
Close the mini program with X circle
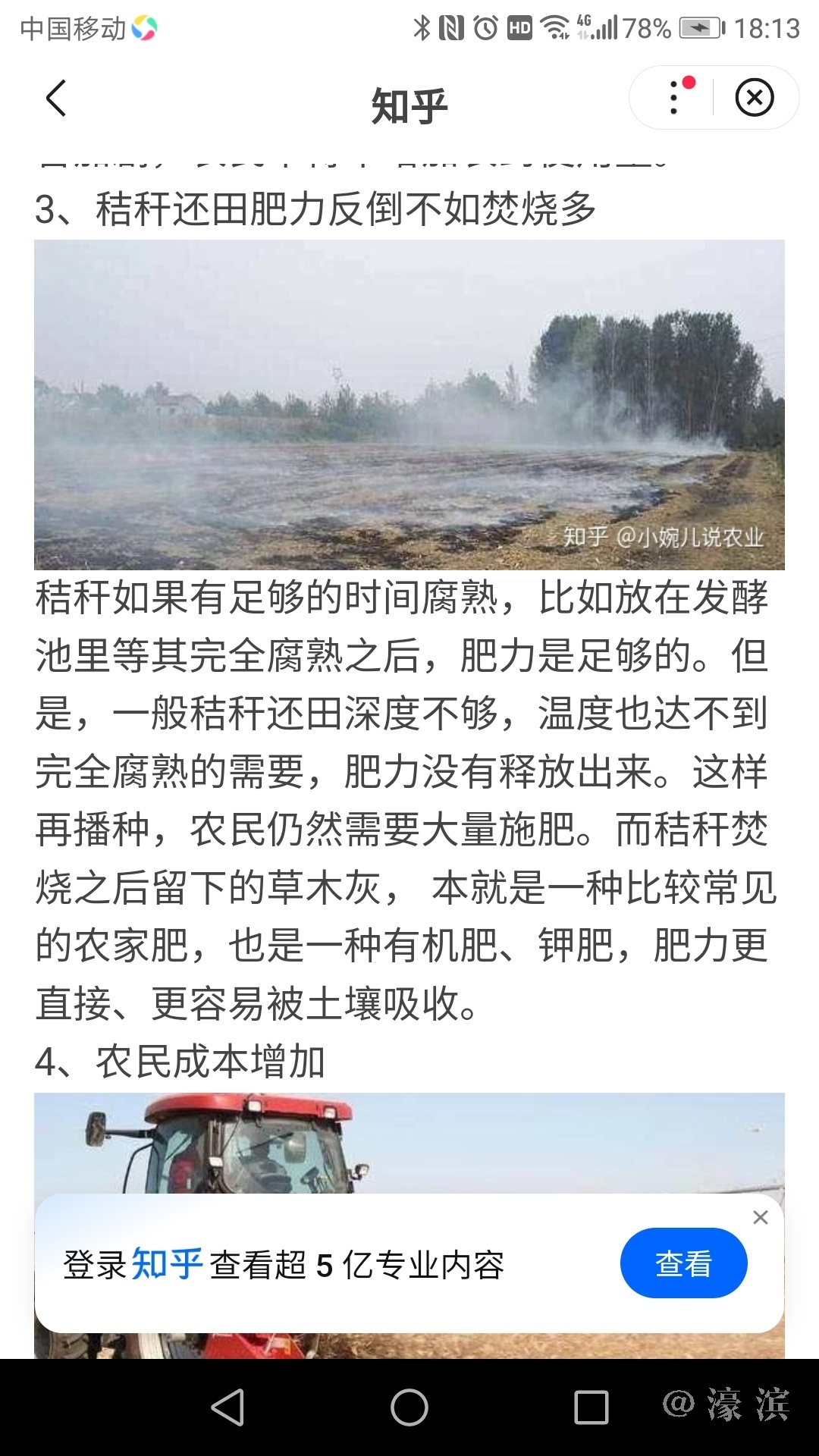click(755, 98)
